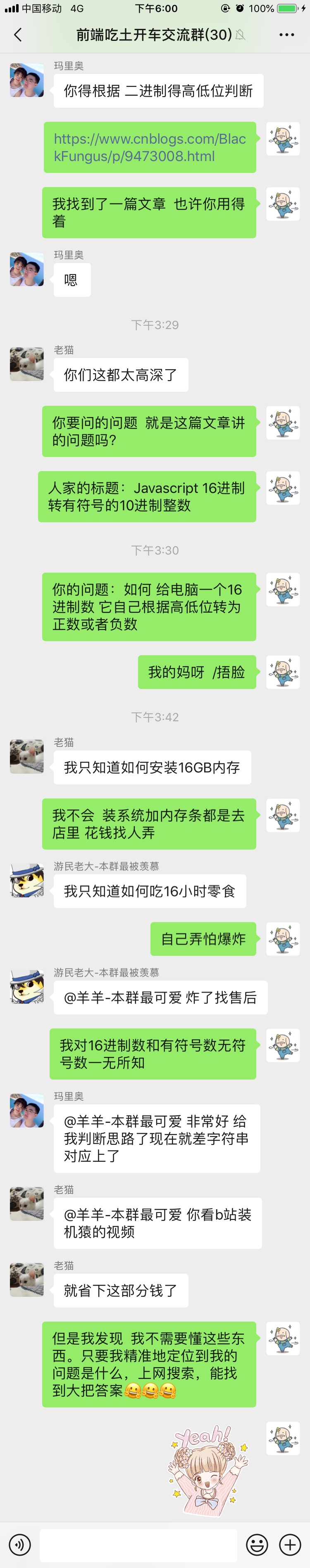The height and width of the screenshot is (1568, 310).
Task: Open the cnblogs.com article link
Action: tap(150, 147)
